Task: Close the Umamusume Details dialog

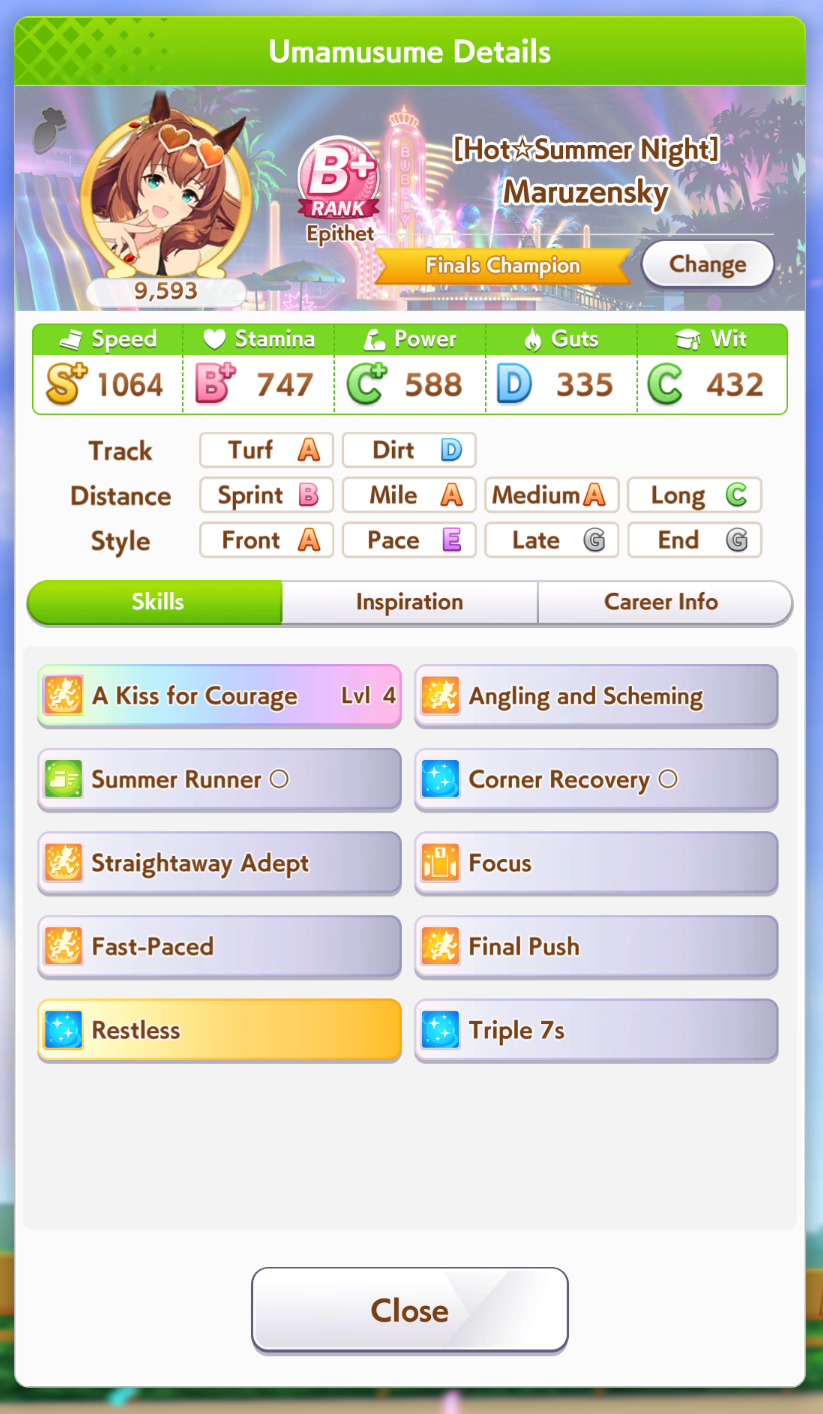Action: pos(409,1310)
